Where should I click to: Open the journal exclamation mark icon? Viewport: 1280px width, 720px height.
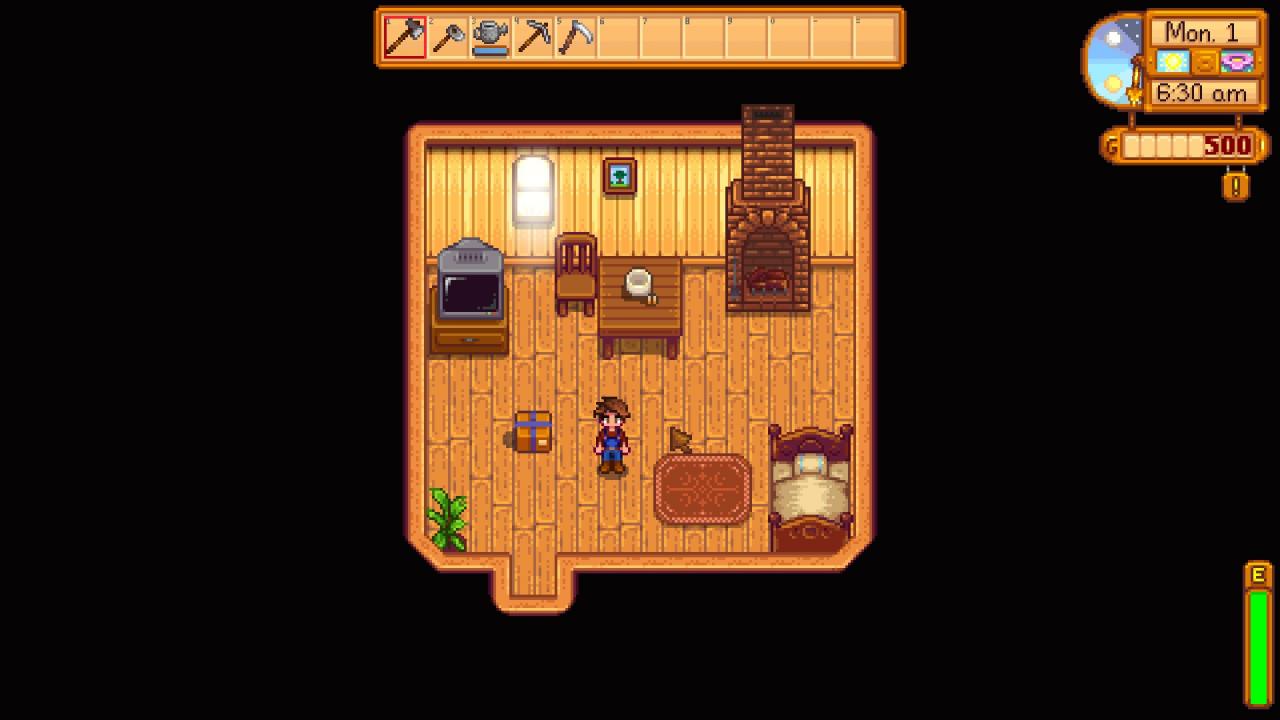coord(1236,186)
